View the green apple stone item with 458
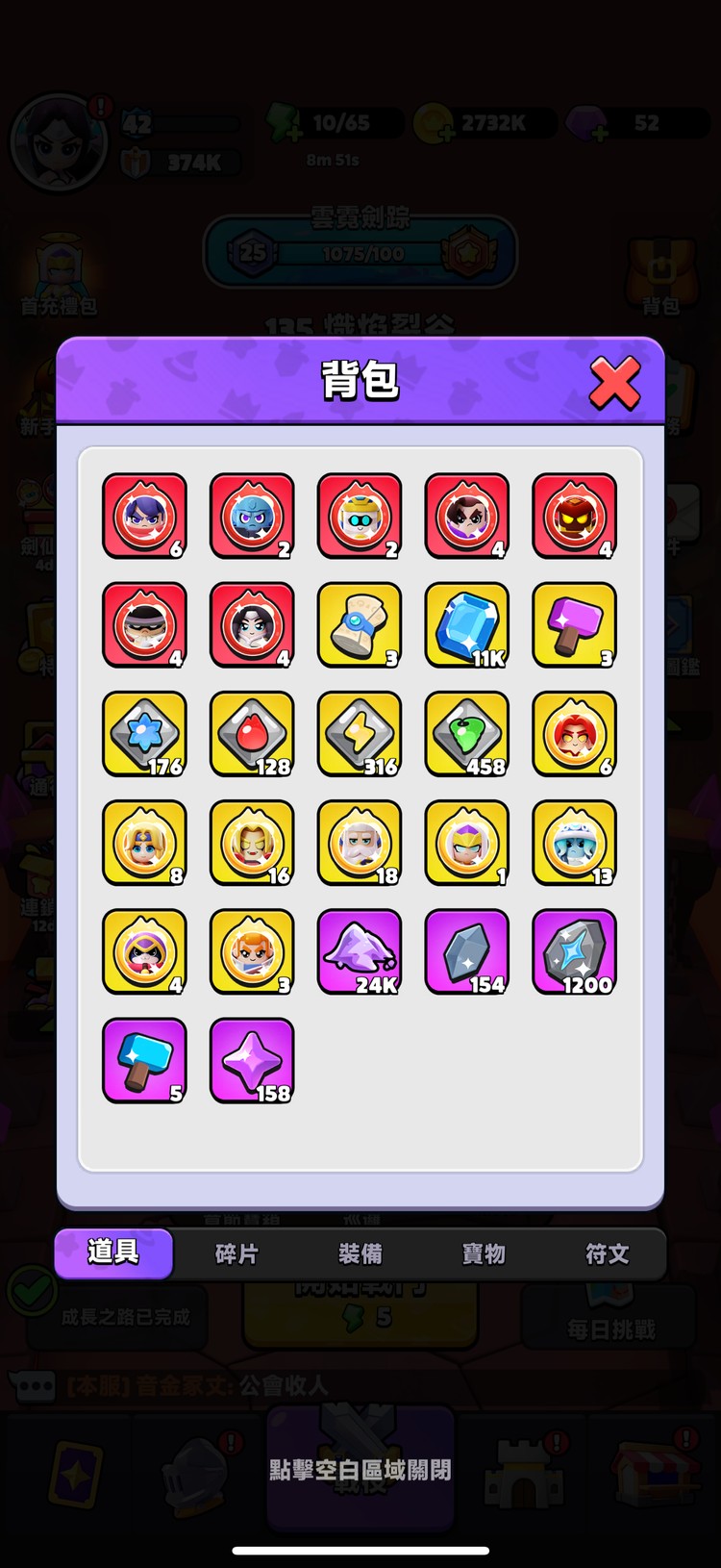This screenshot has width=721, height=1568. pos(467,734)
